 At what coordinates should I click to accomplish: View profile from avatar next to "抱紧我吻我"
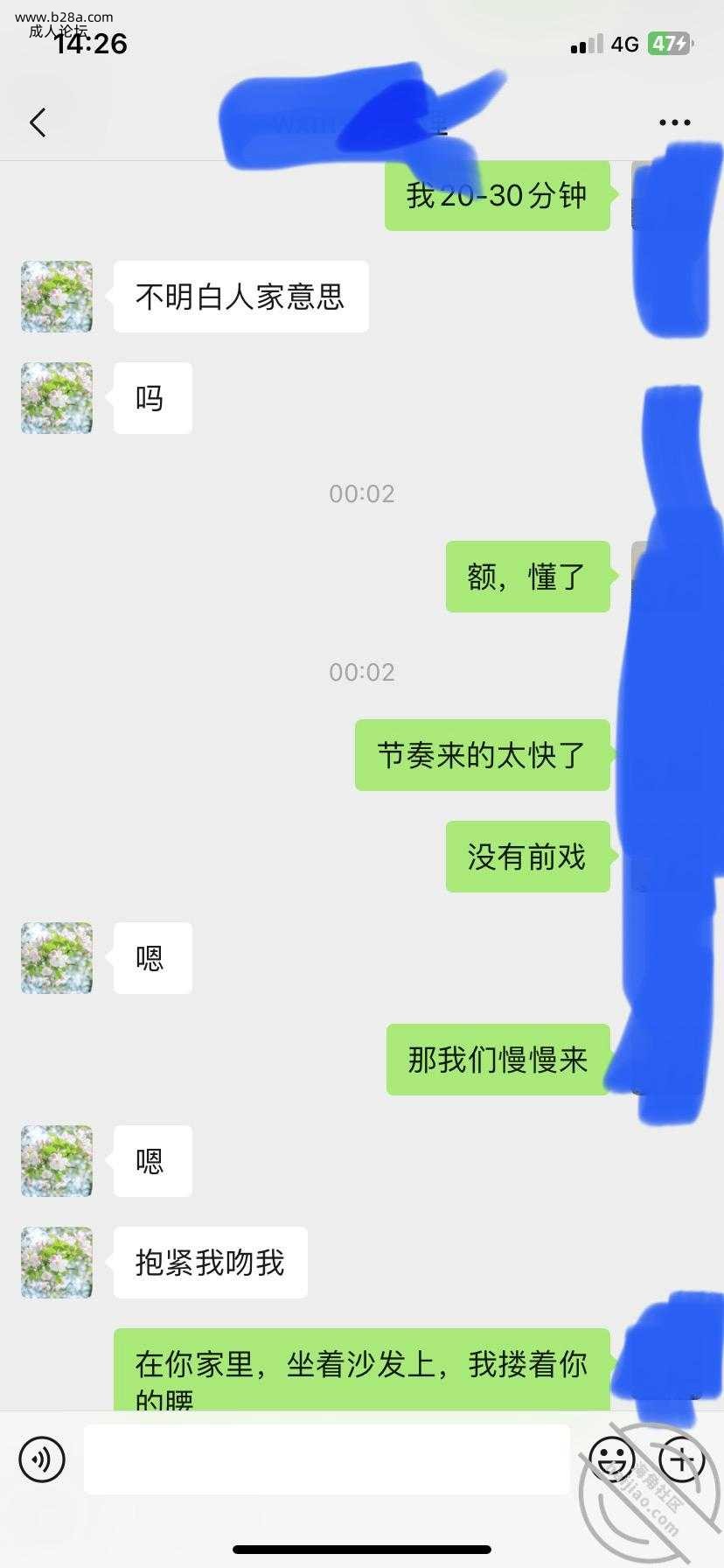point(57,1263)
